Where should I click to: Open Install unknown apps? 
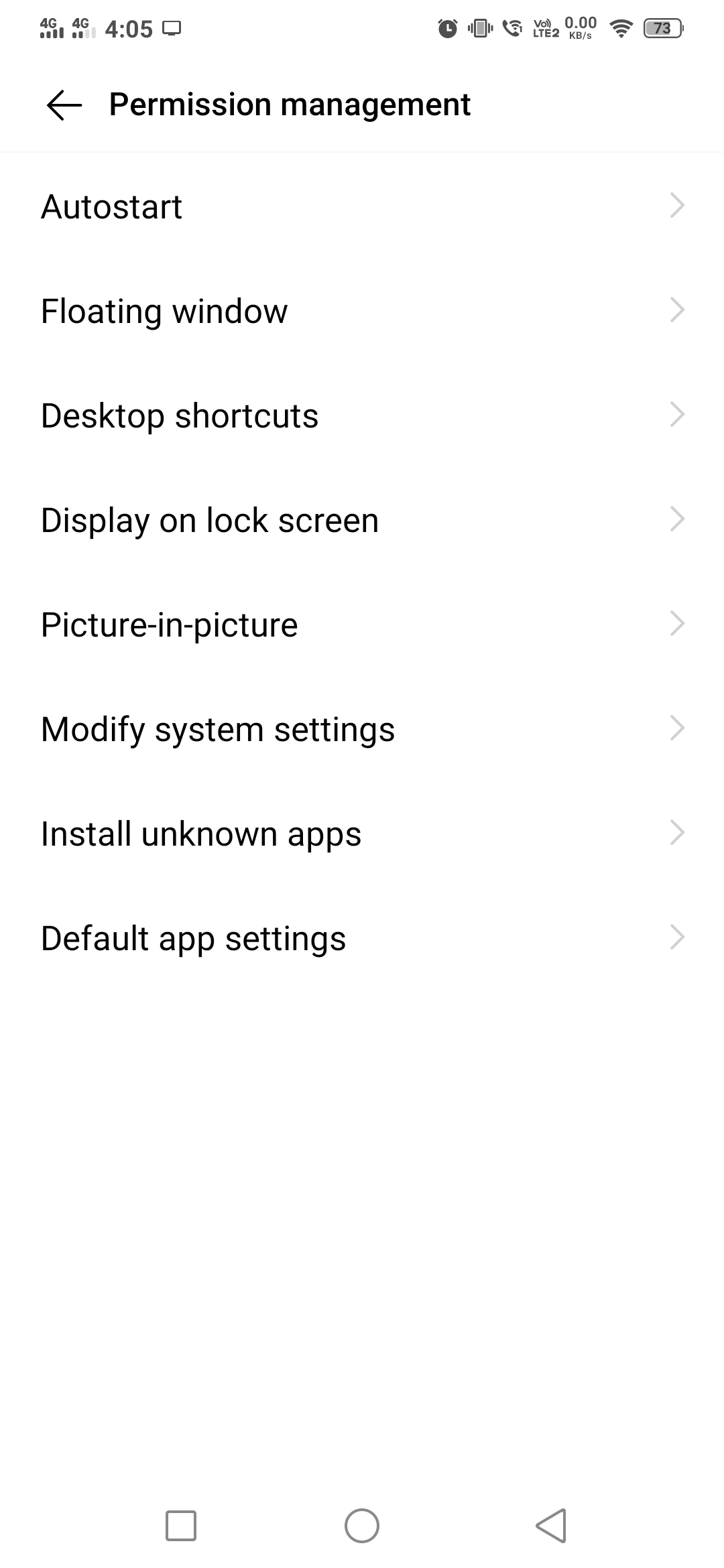(362, 833)
